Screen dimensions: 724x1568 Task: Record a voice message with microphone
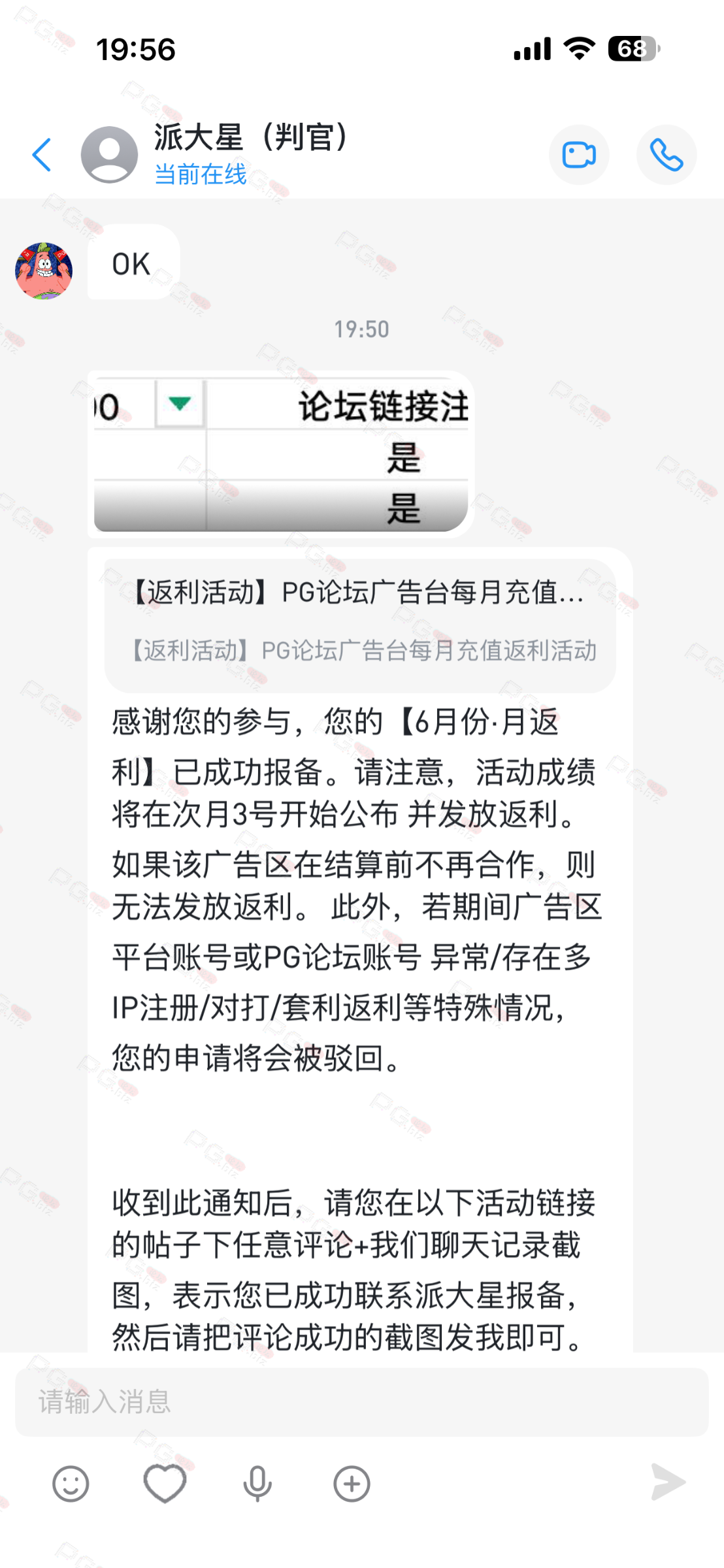coord(257,1484)
